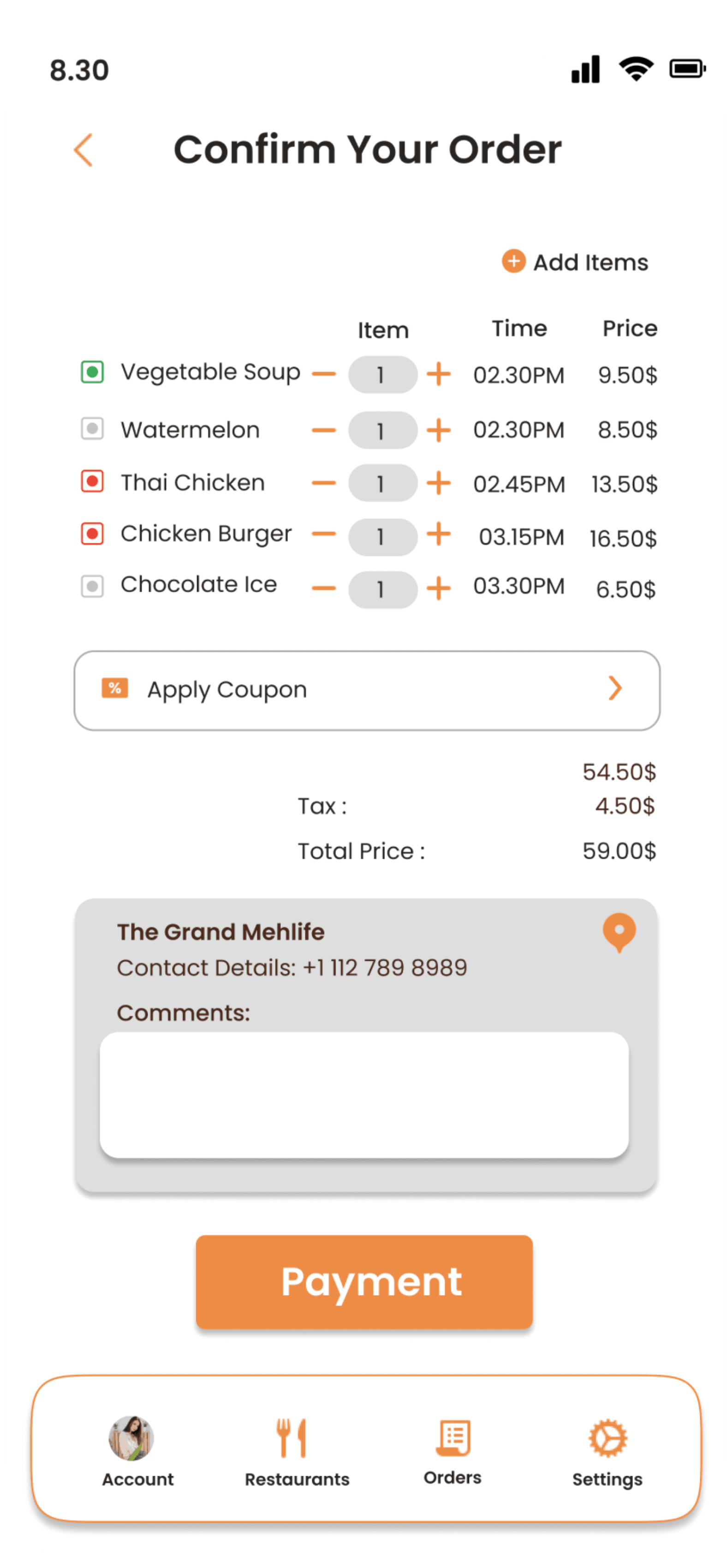Increase Chicken Burger quantity

click(x=438, y=534)
